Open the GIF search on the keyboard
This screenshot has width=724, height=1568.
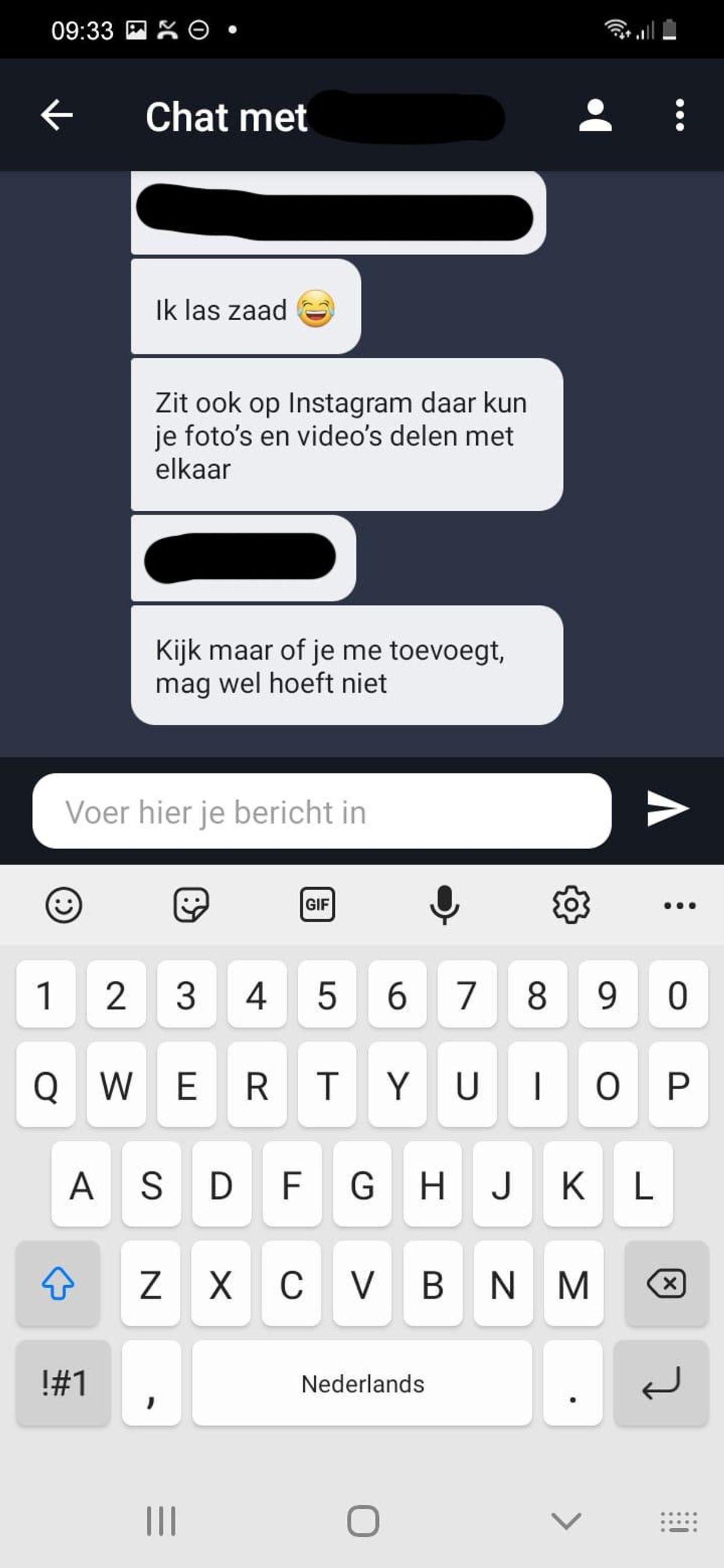(x=317, y=905)
